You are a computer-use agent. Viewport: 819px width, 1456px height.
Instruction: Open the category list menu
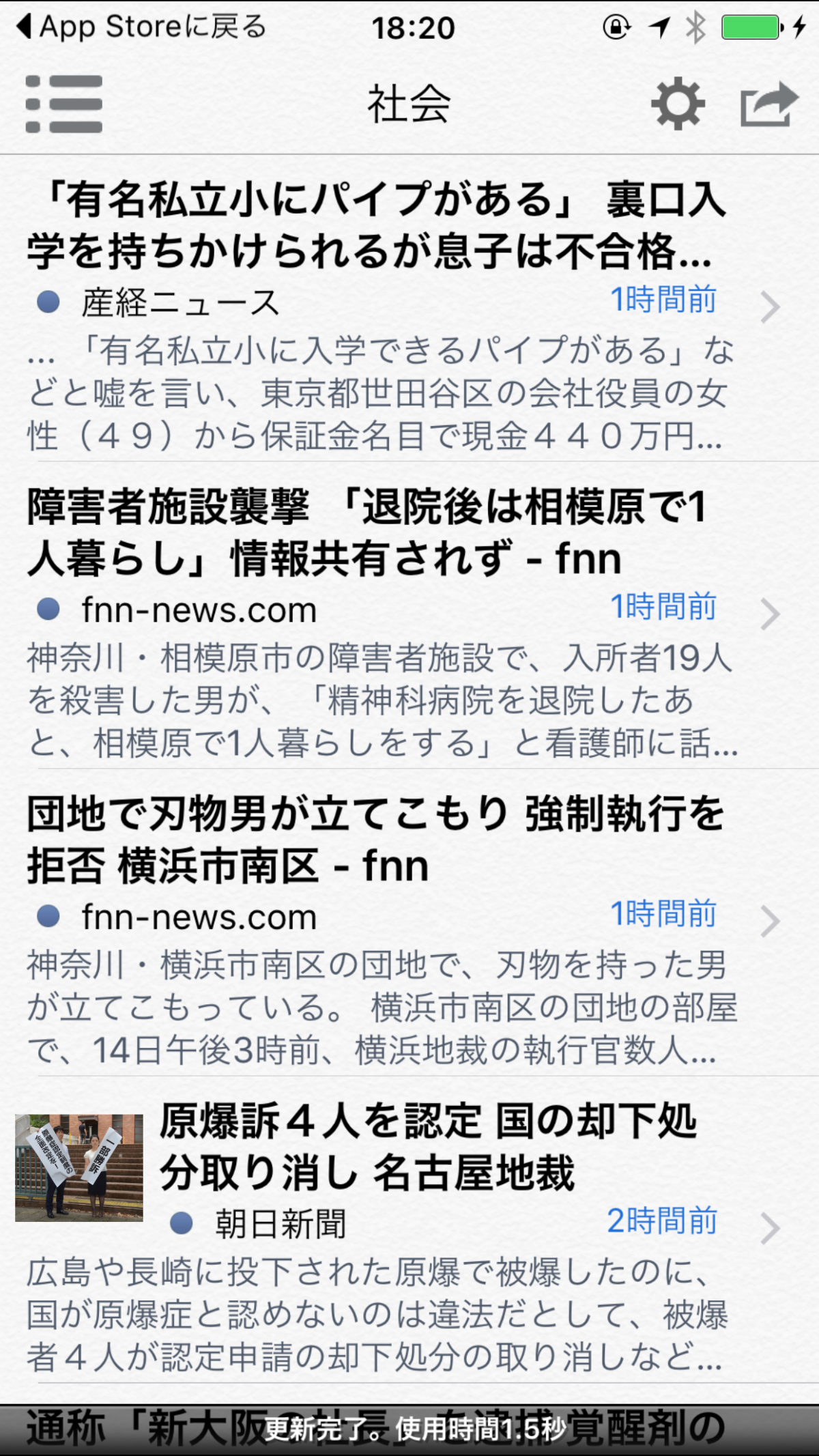pyautogui.click(x=64, y=104)
